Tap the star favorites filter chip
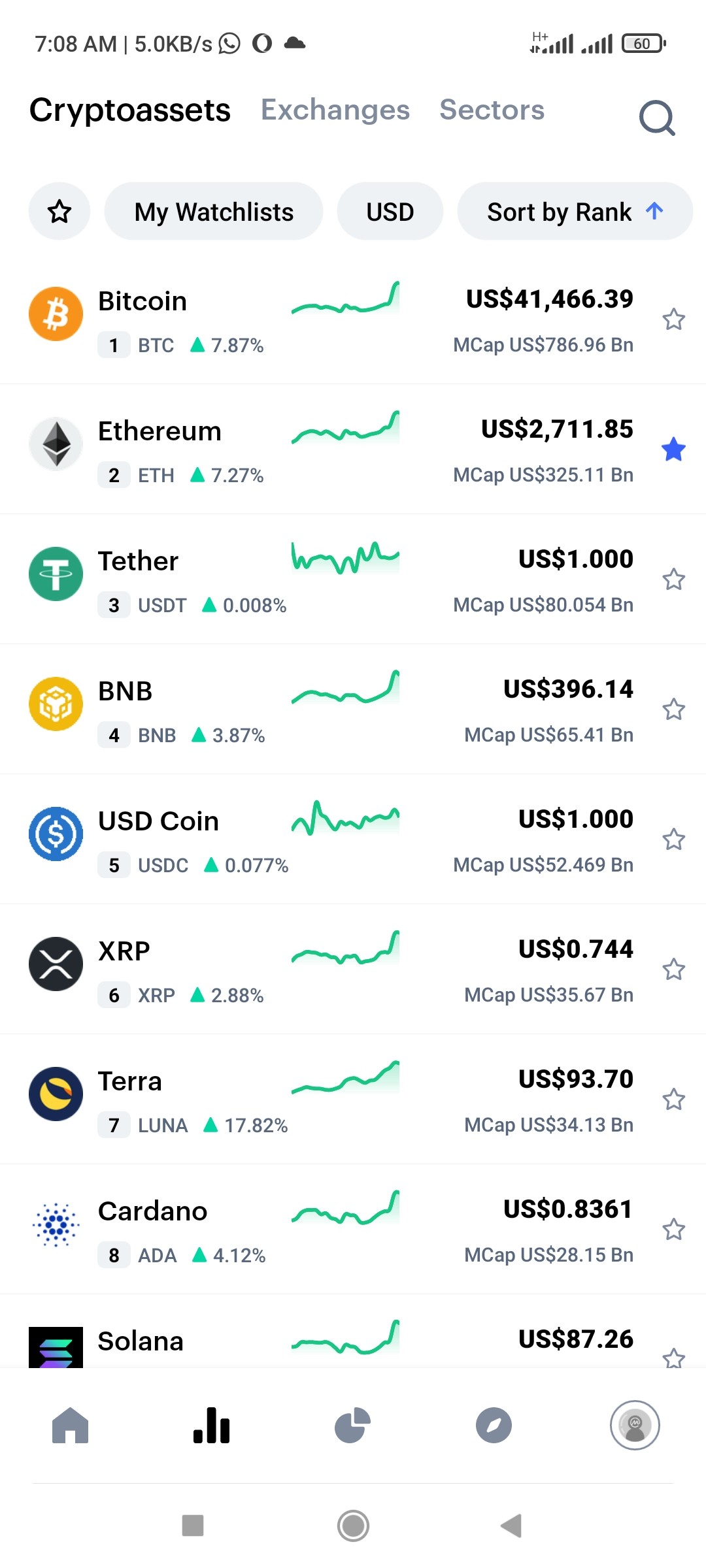 pos(59,211)
